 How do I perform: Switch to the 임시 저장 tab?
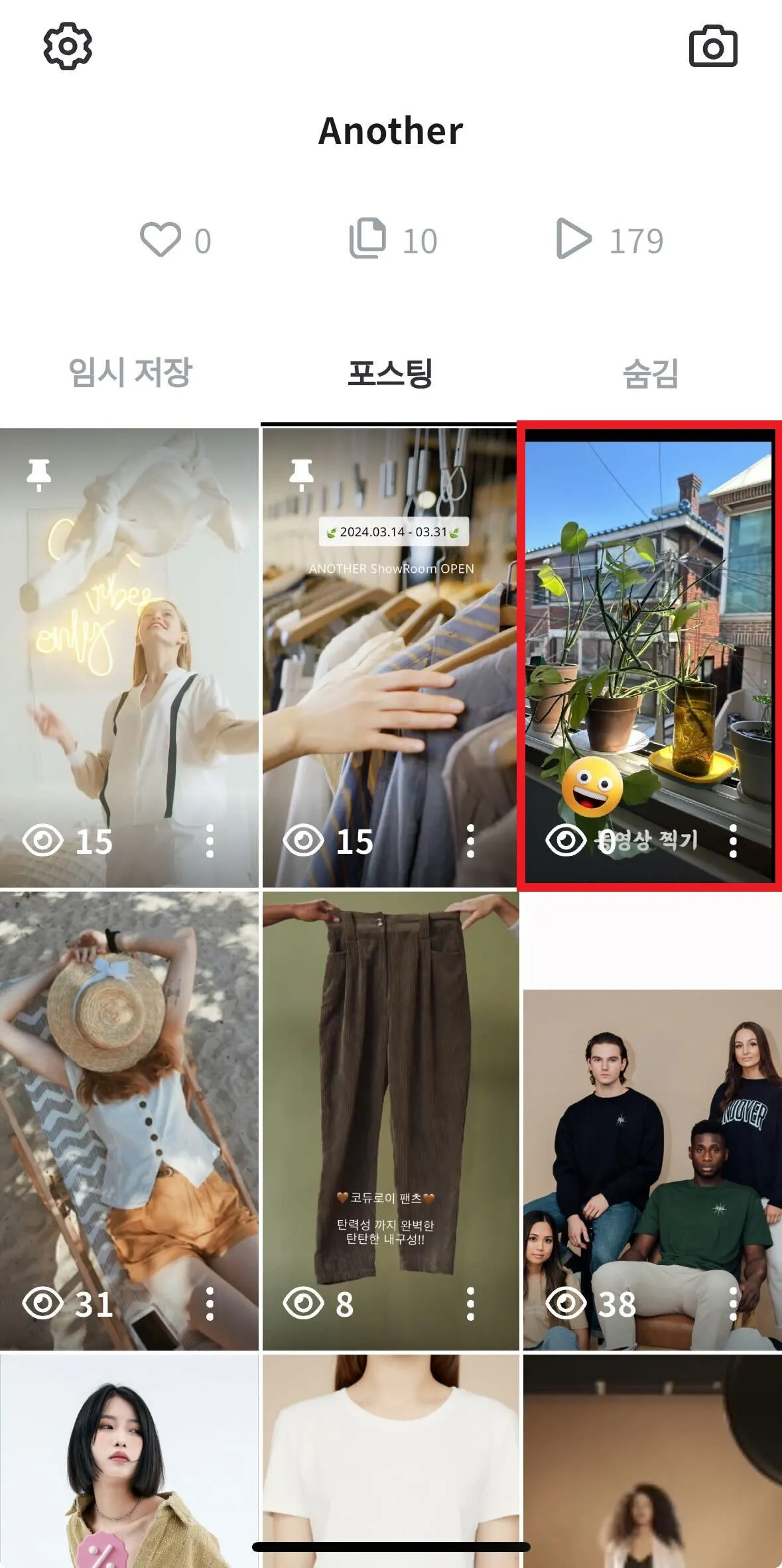(x=130, y=373)
